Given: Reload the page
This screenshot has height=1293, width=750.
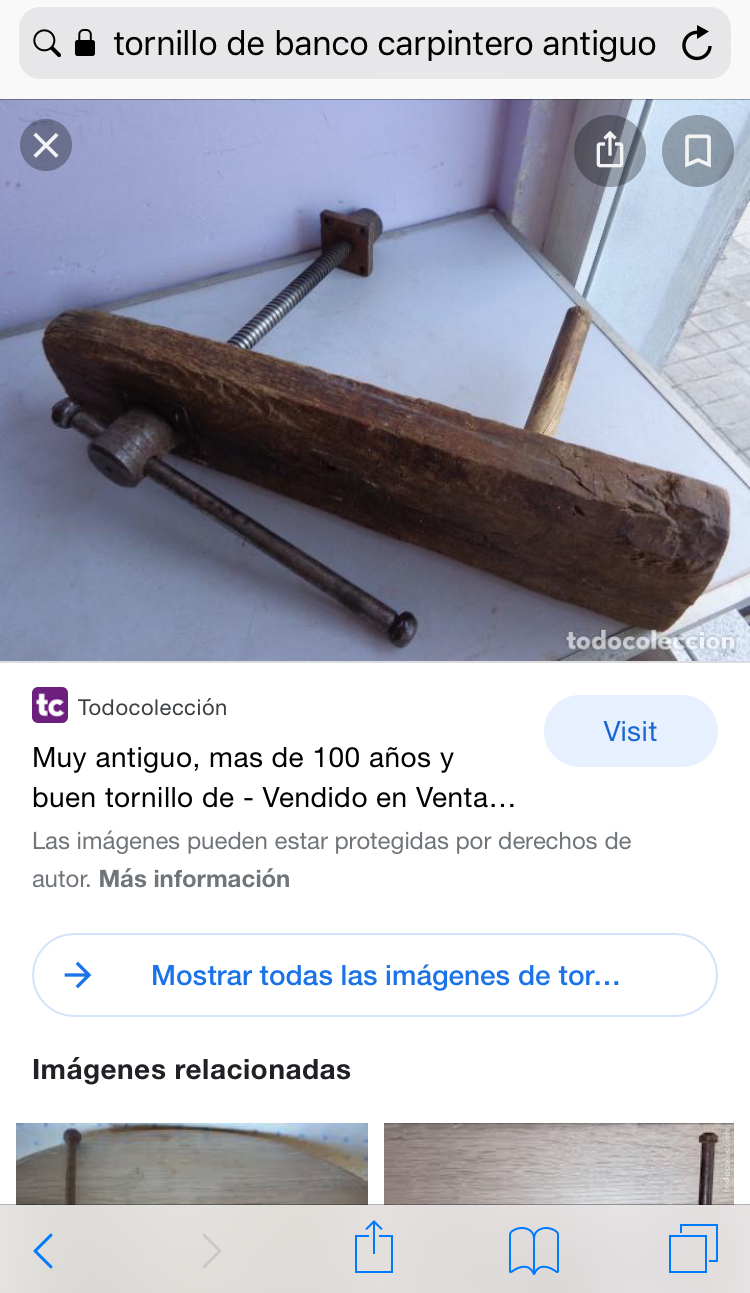Looking at the screenshot, I should click(x=696, y=44).
